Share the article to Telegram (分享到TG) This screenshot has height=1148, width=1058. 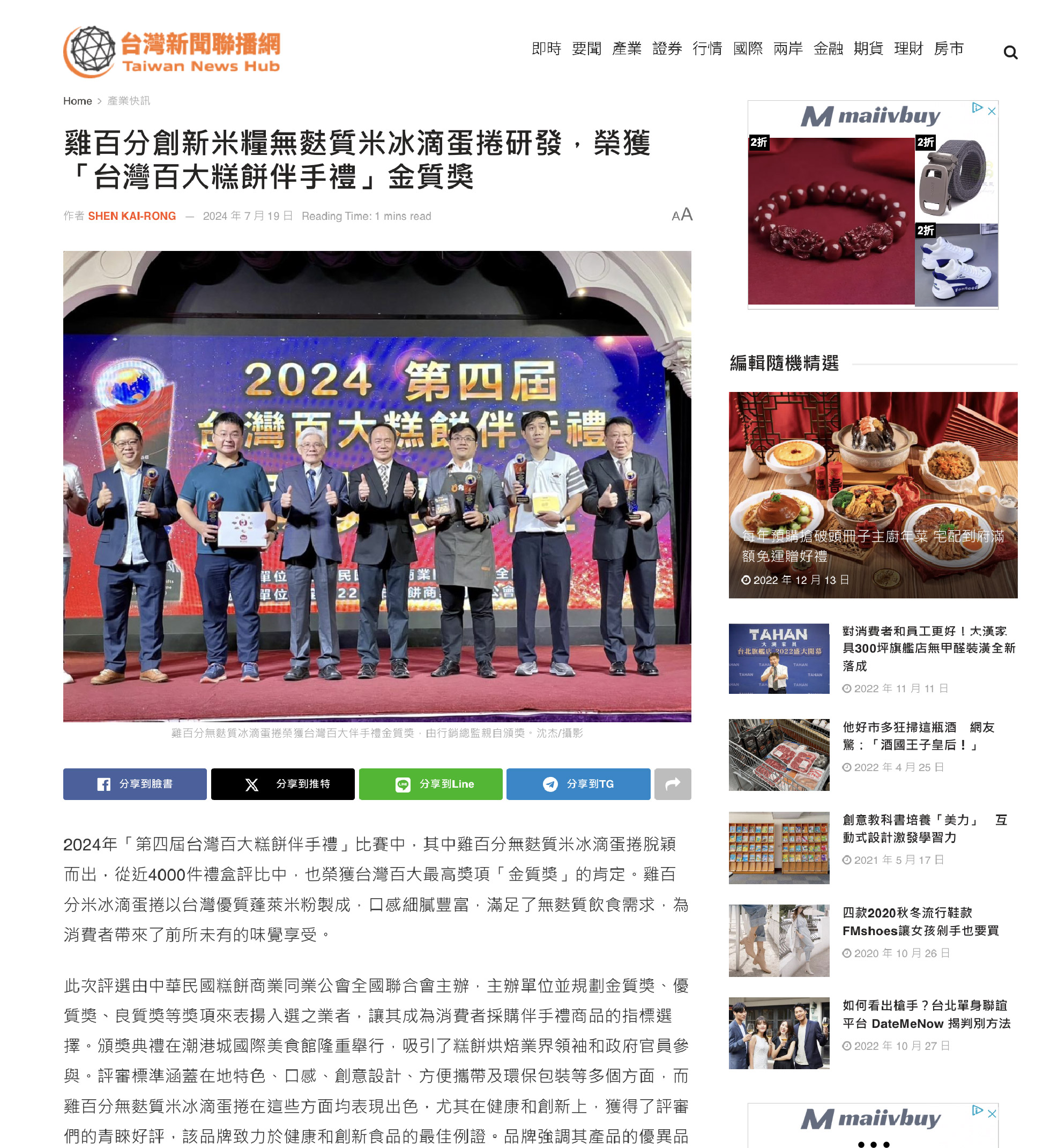[578, 784]
